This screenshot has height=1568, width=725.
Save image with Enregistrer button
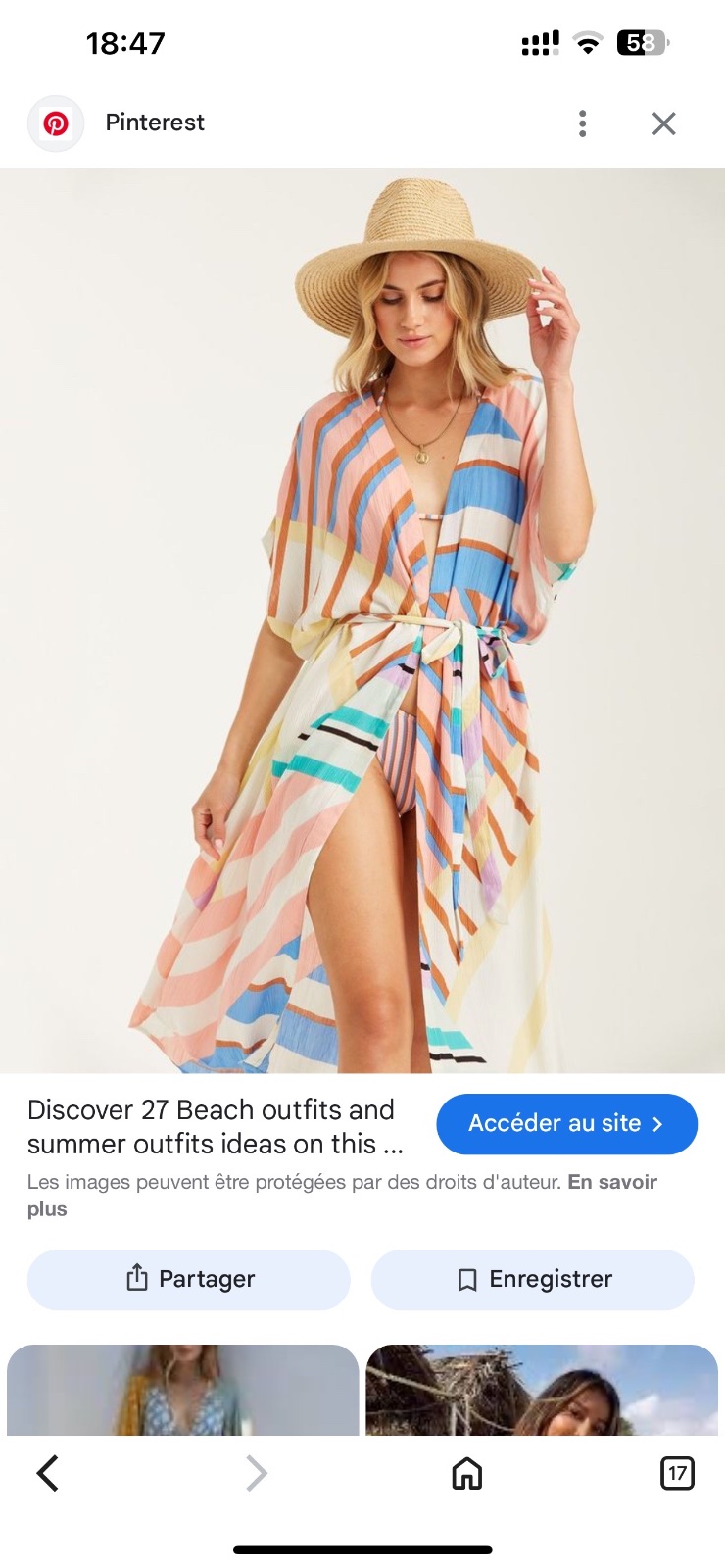tap(532, 1279)
